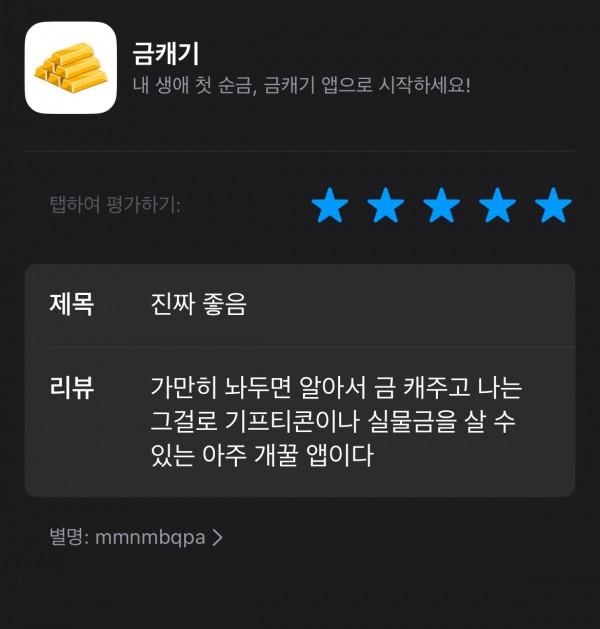Select the third star rating

click(441, 207)
